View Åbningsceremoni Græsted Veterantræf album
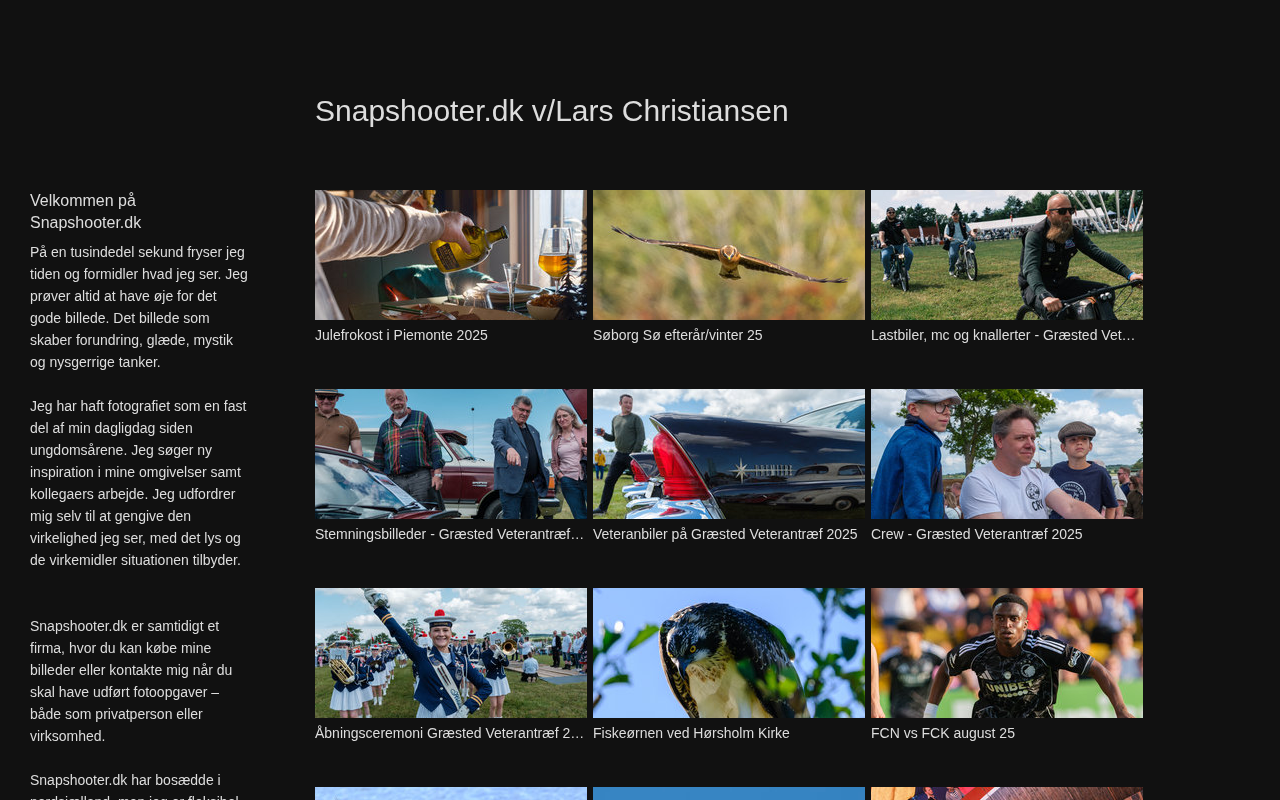 coord(450,653)
